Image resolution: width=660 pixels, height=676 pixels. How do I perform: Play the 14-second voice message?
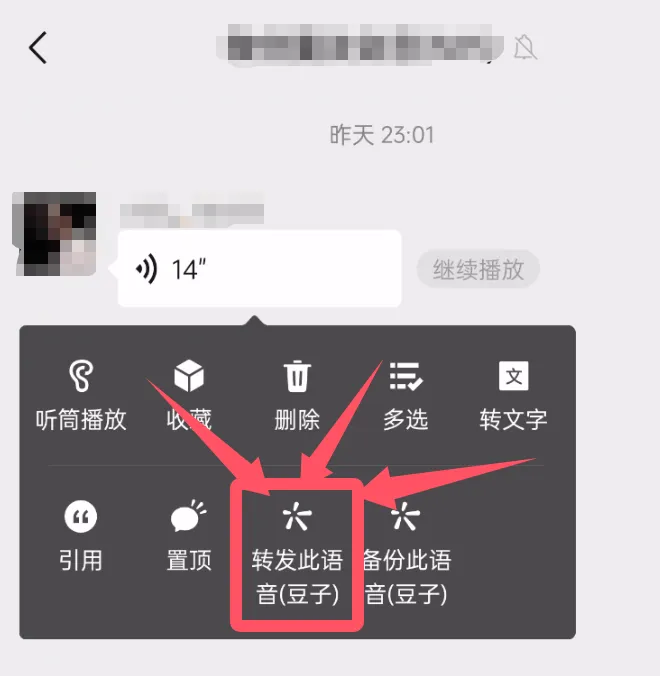[259, 269]
